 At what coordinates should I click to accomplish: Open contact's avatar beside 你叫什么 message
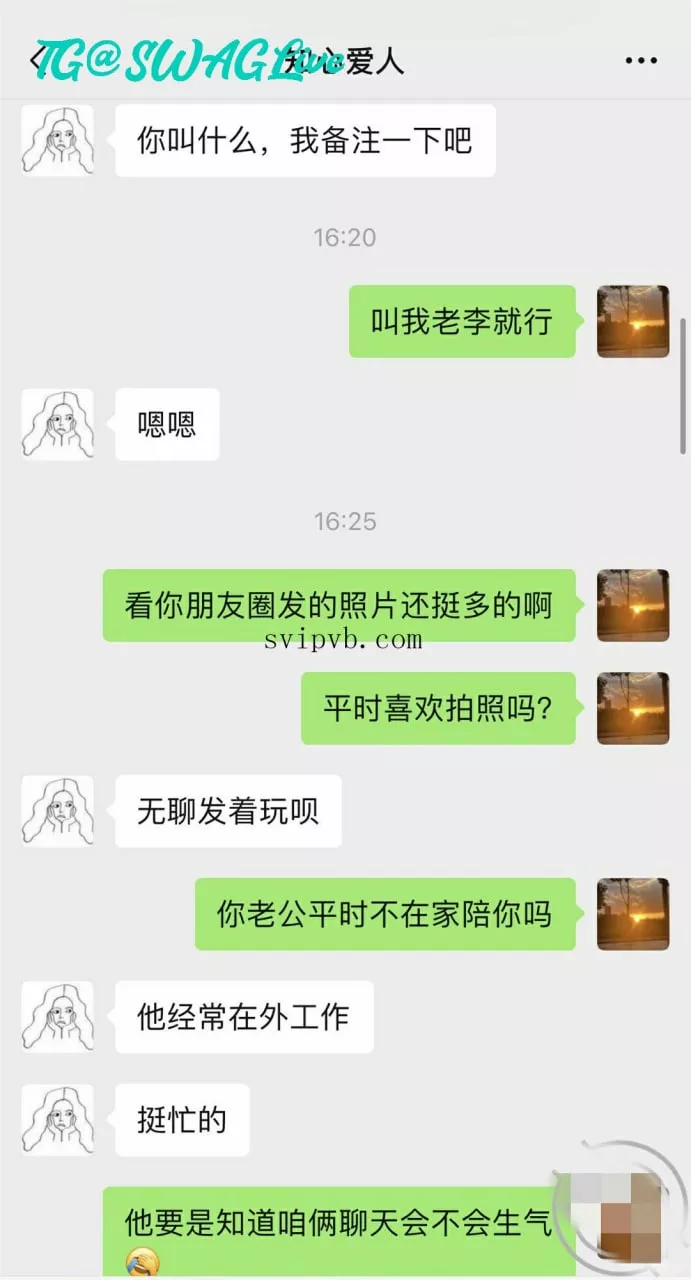(x=58, y=141)
